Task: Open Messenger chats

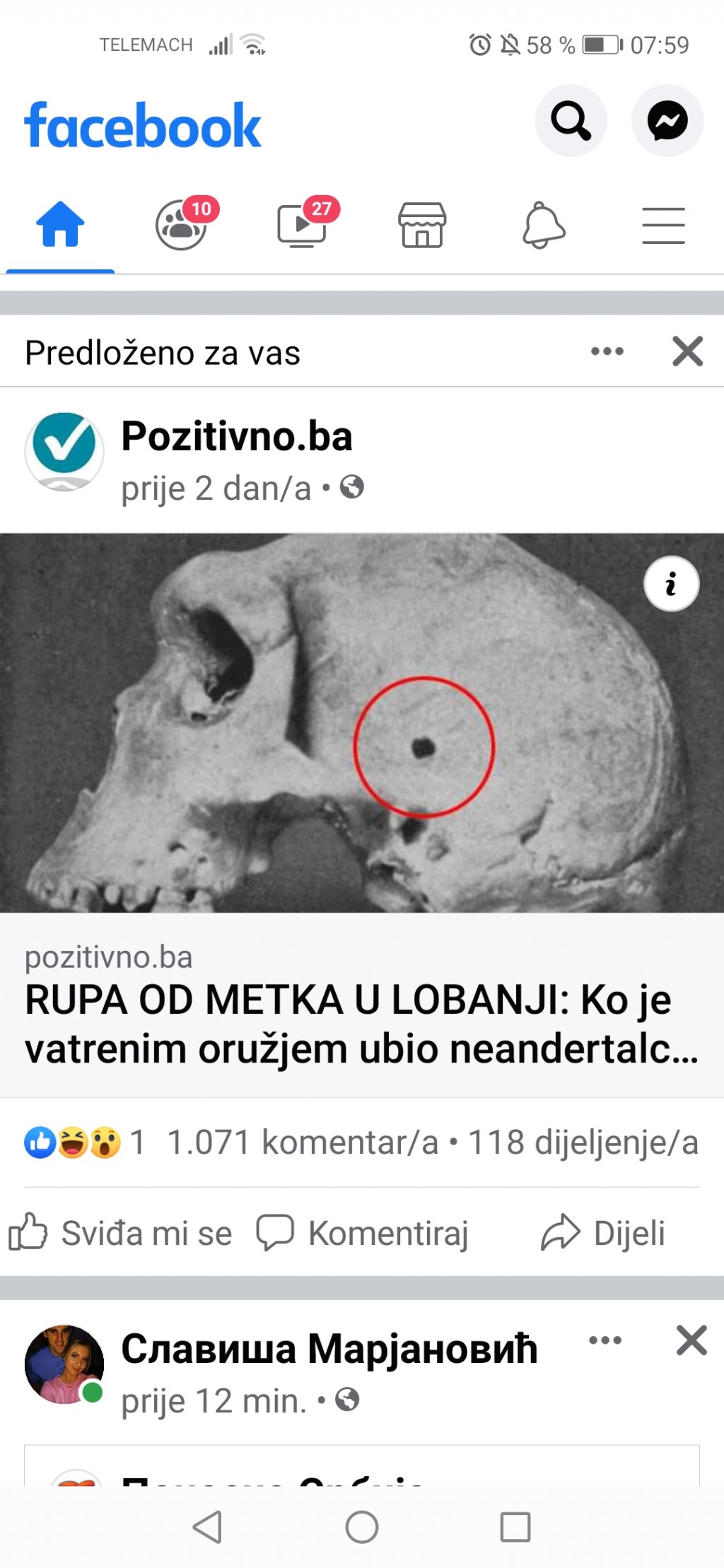Action: [667, 121]
